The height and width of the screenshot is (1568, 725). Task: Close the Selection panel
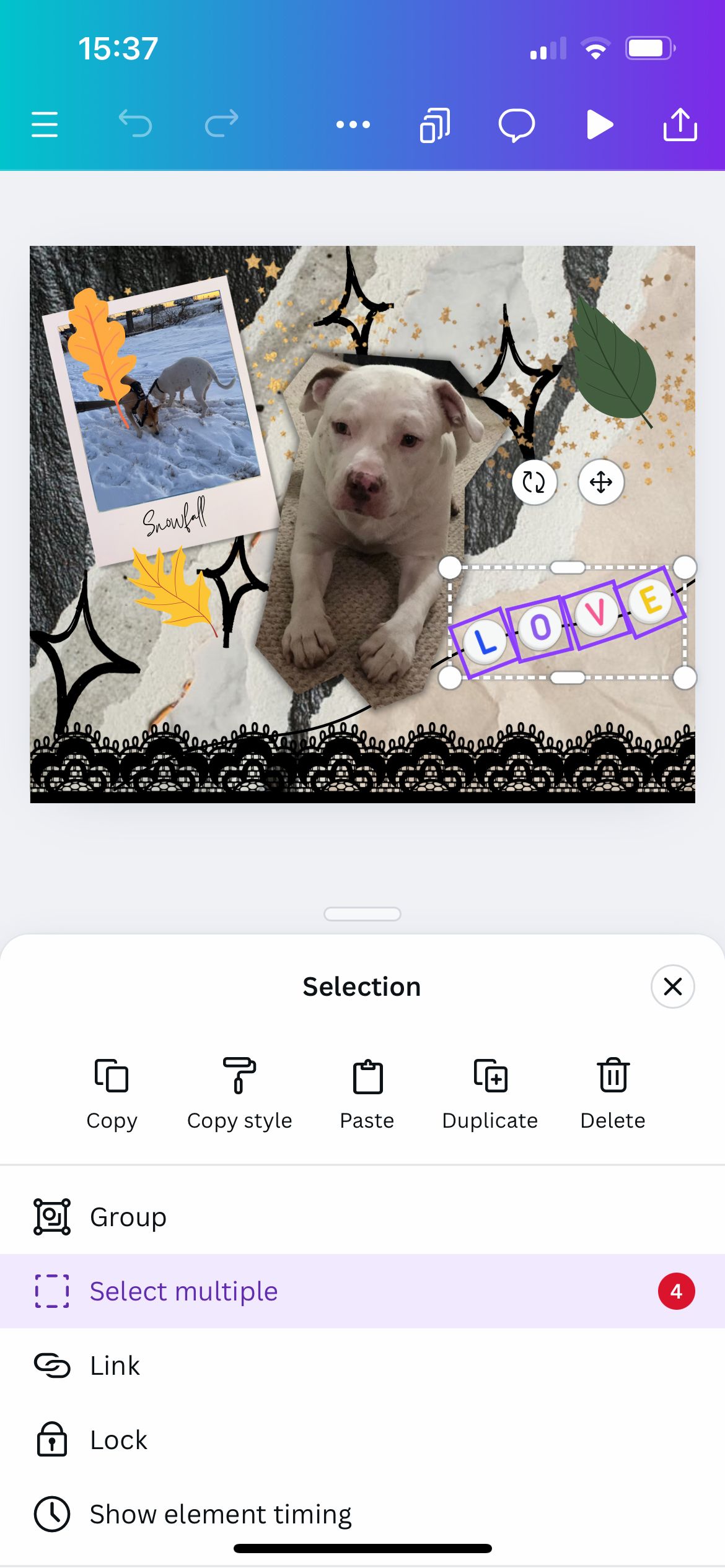(x=672, y=987)
